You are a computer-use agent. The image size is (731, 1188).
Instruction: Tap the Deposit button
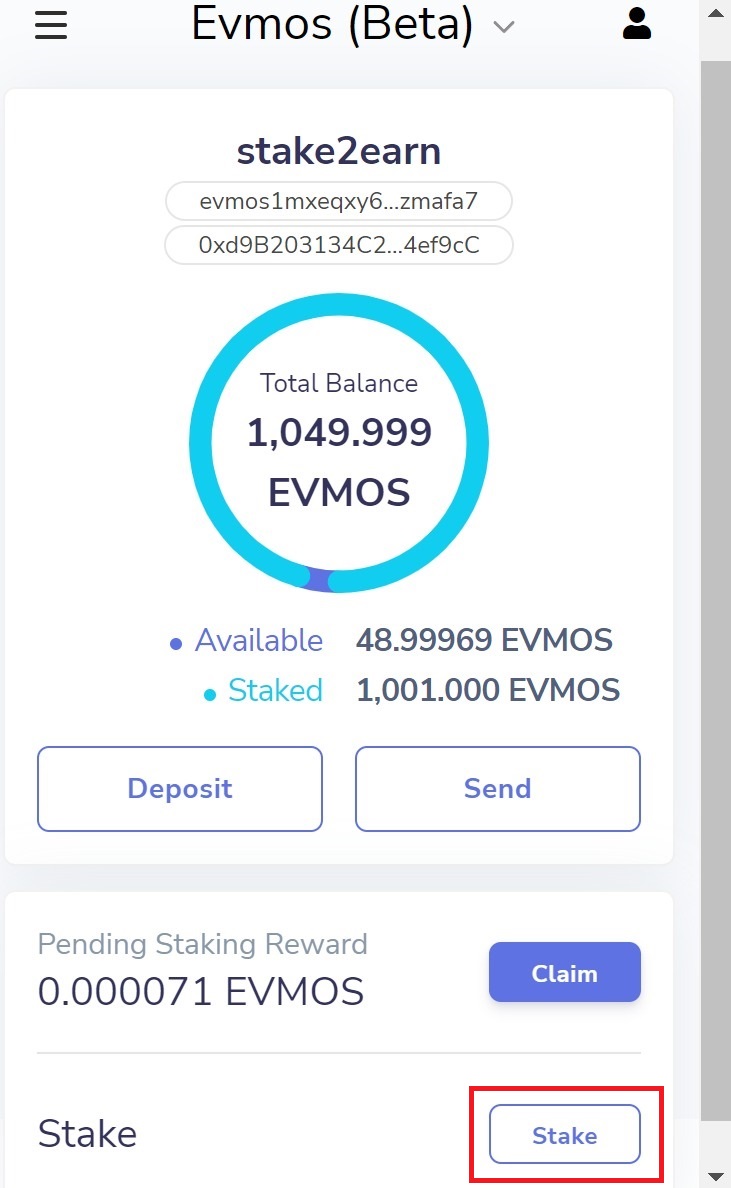[x=180, y=789]
